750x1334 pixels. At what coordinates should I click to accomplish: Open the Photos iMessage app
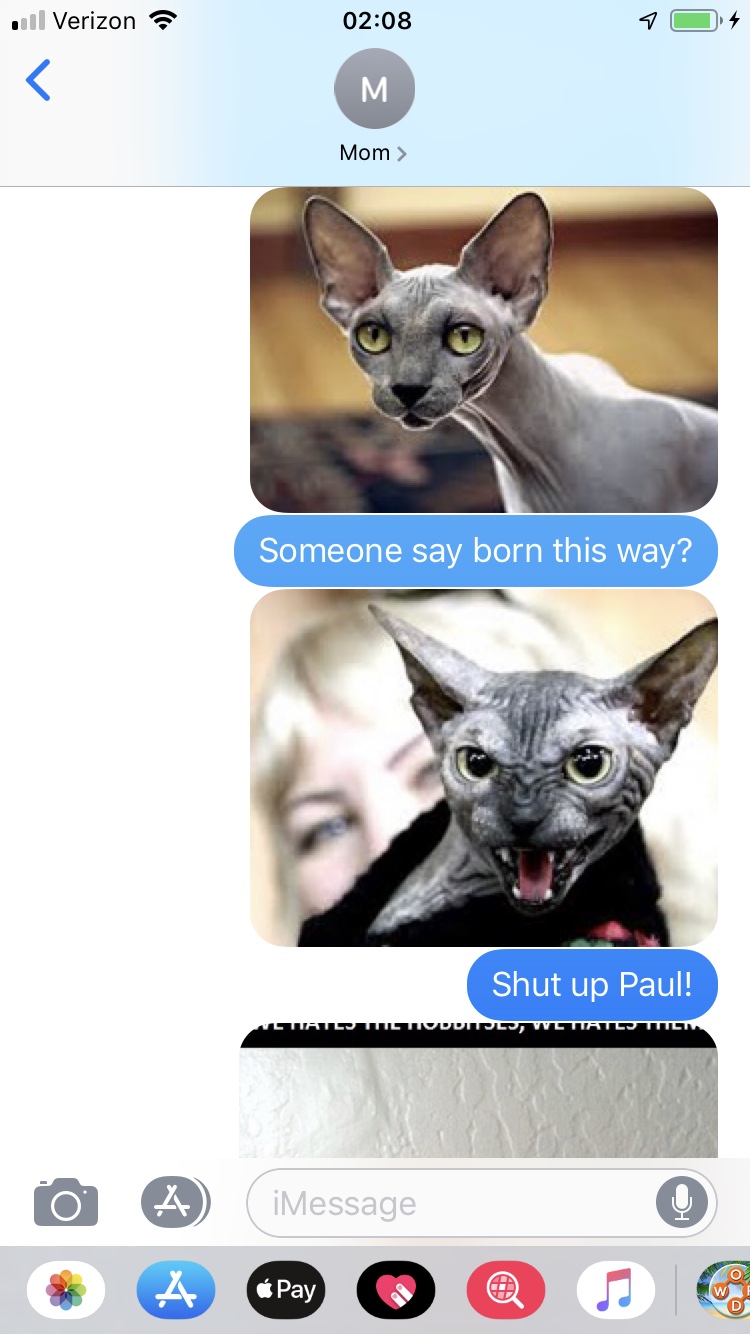pyautogui.click(x=66, y=1290)
